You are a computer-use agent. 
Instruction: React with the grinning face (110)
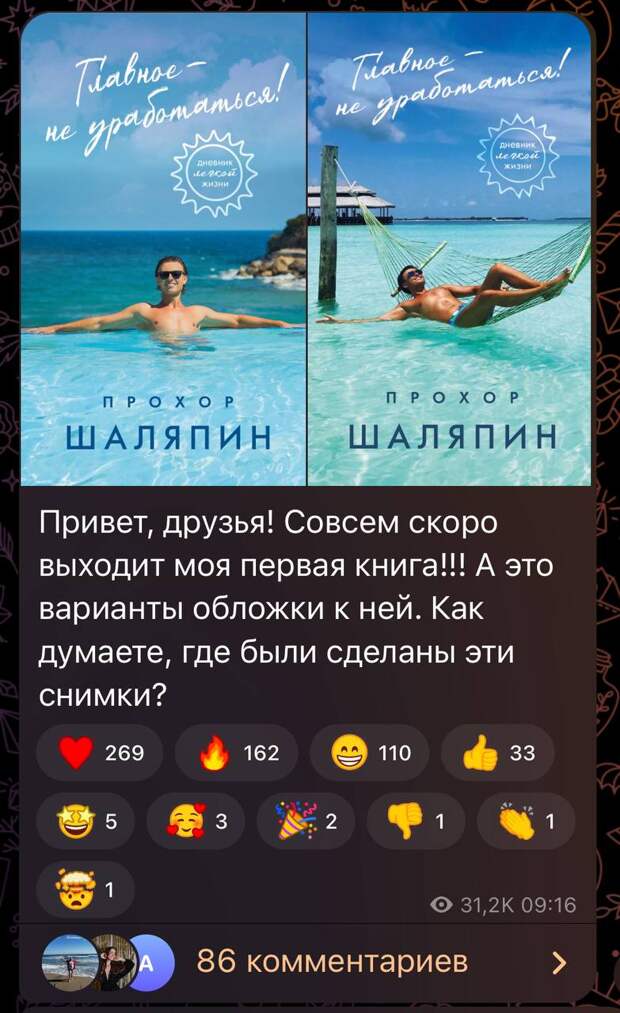(x=369, y=753)
